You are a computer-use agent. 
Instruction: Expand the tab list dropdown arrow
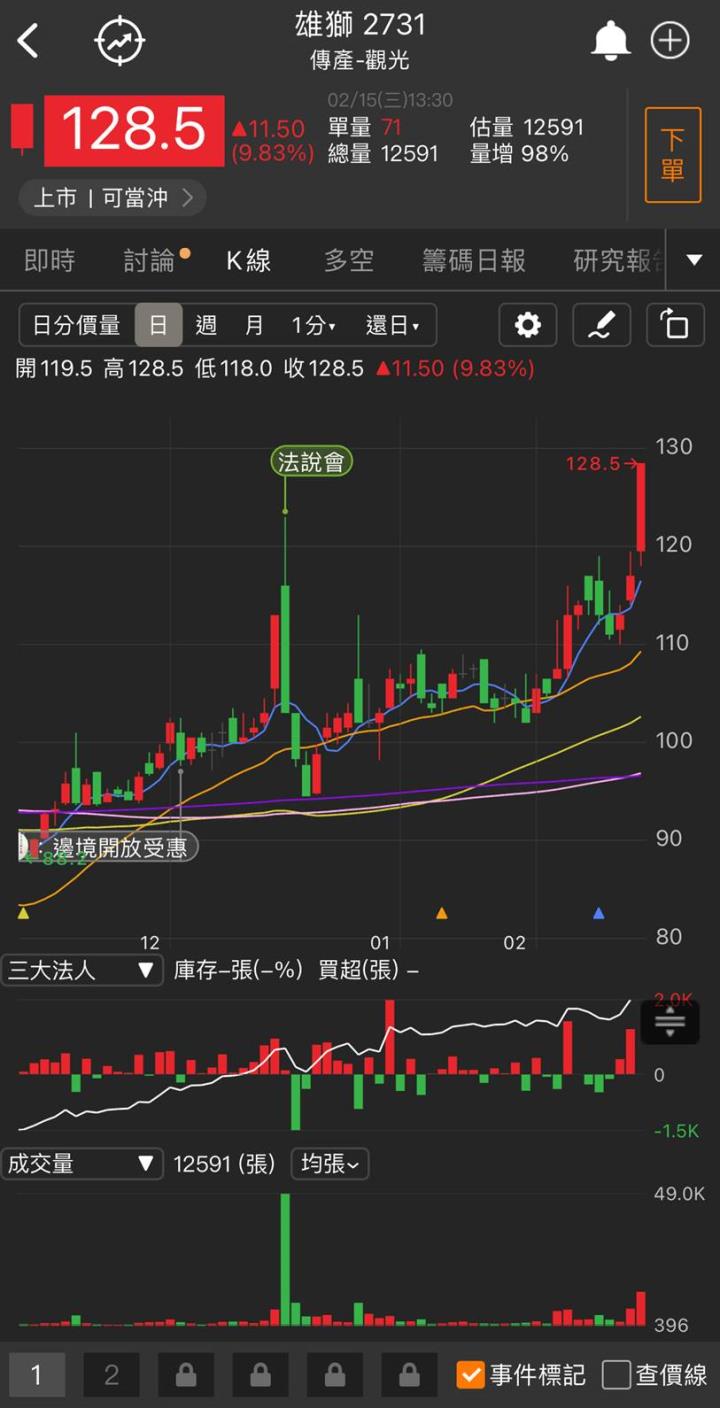click(x=694, y=261)
